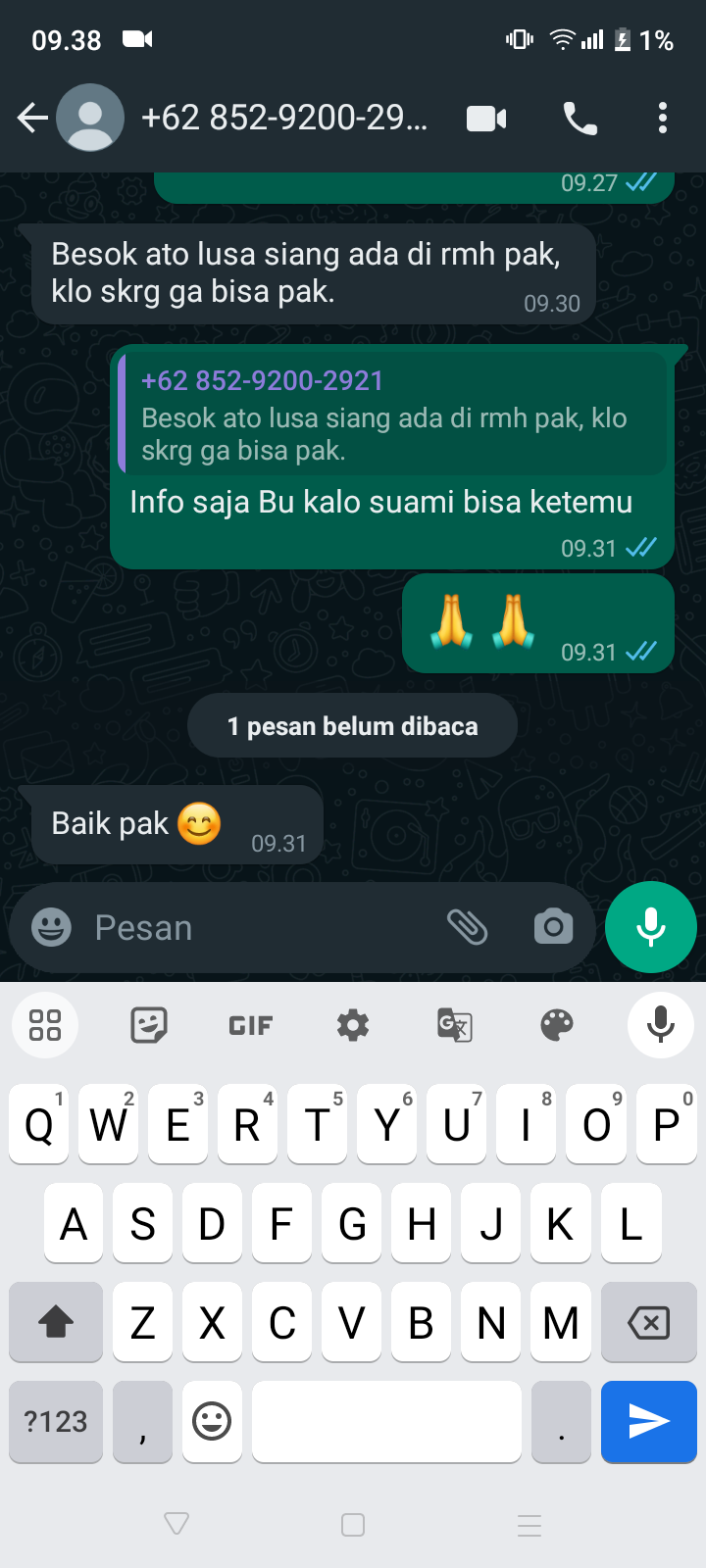Attach a file with the paperclip
This screenshot has width=706, height=1568.
click(x=467, y=927)
